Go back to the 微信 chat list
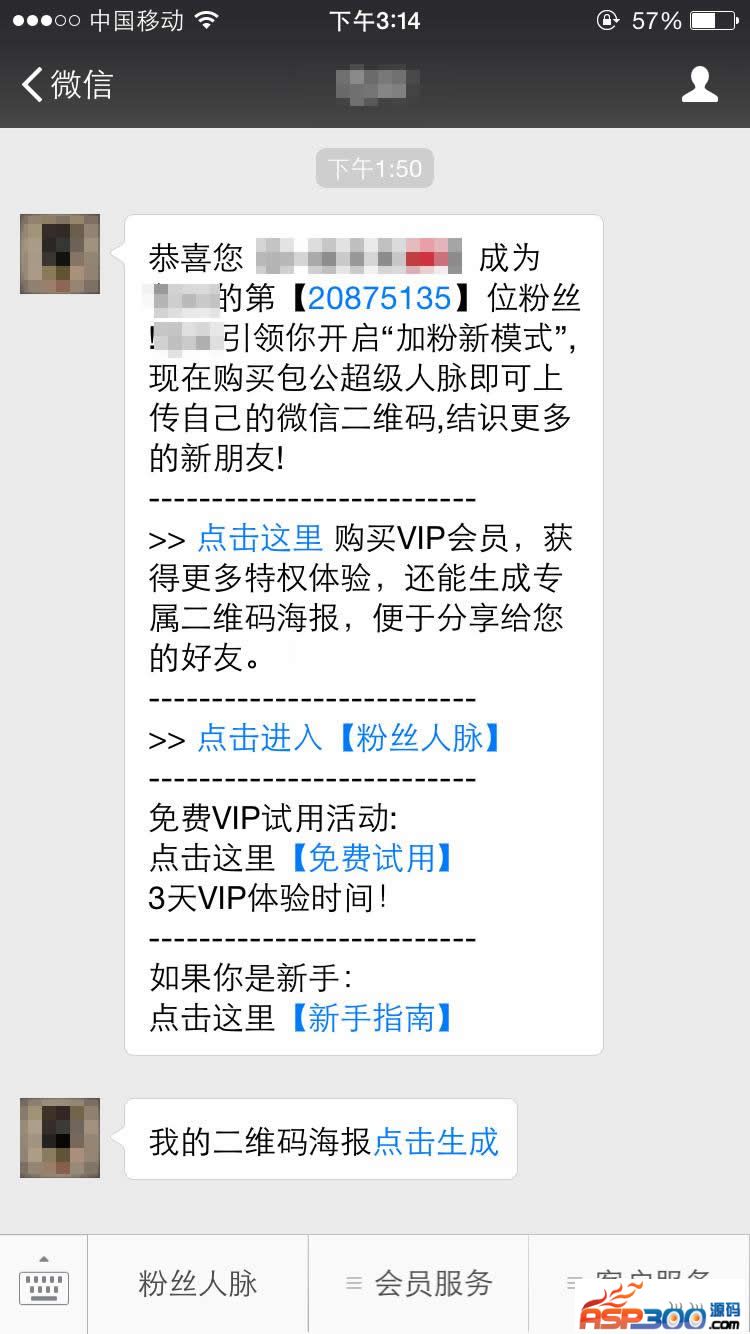The width and height of the screenshot is (750, 1334). click(x=66, y=85)
